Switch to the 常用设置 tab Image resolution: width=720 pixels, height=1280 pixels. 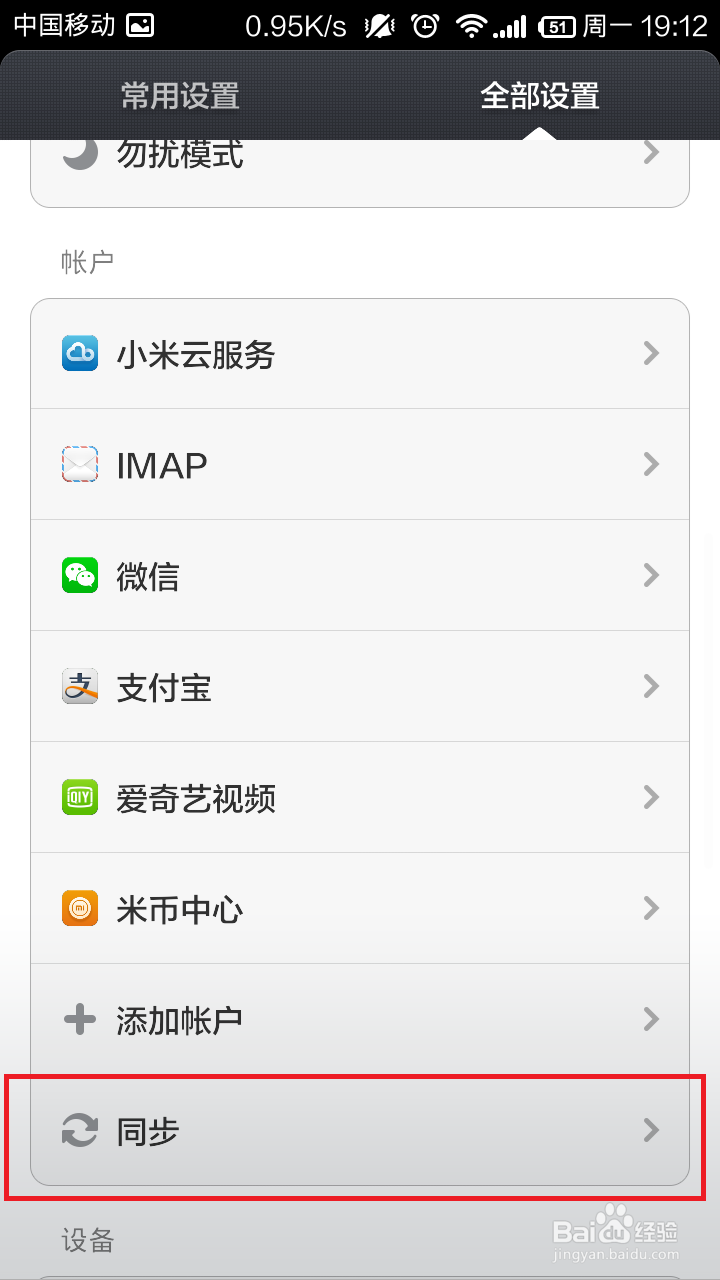(178, 97)
